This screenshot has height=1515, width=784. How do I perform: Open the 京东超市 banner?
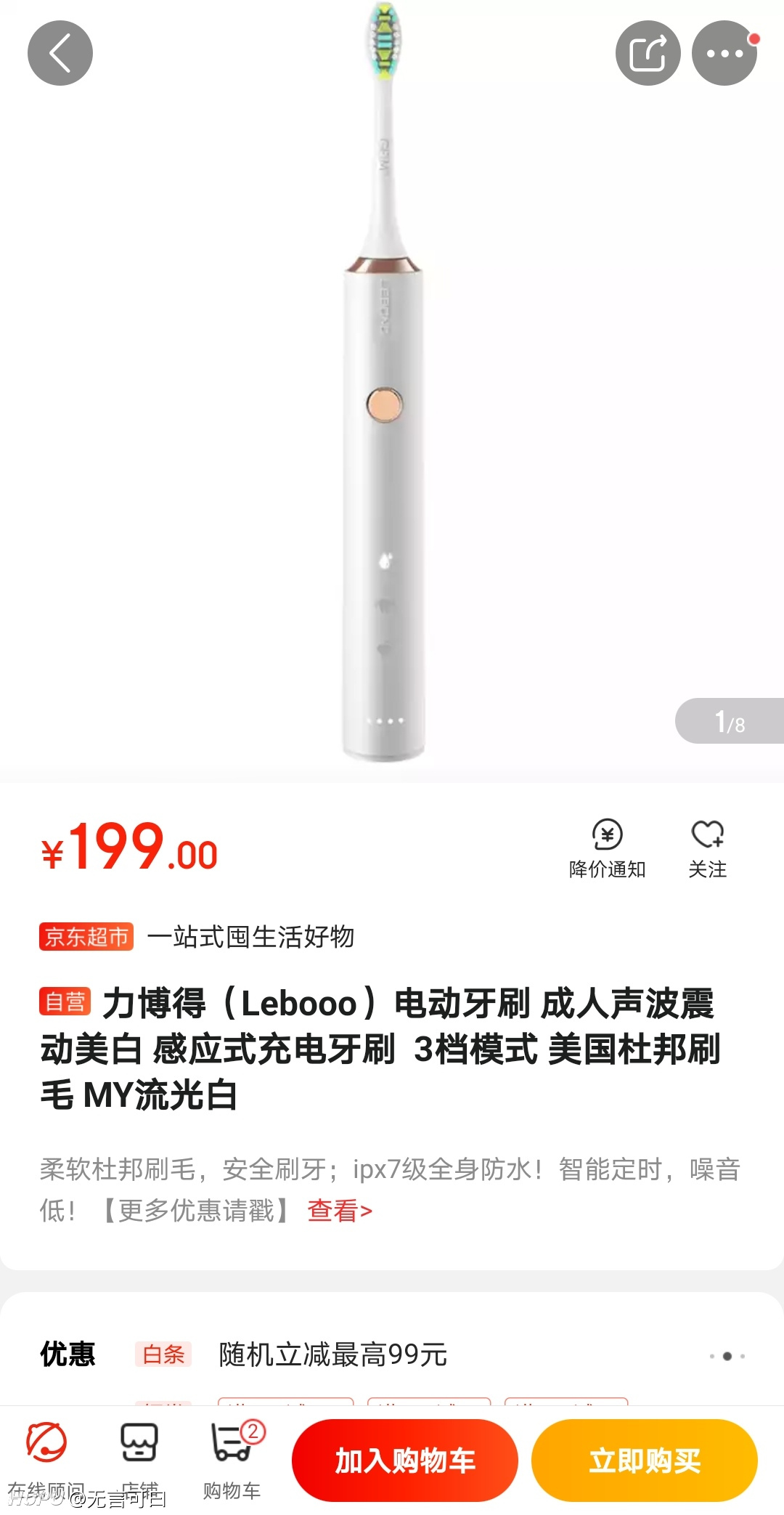[197, 937]
